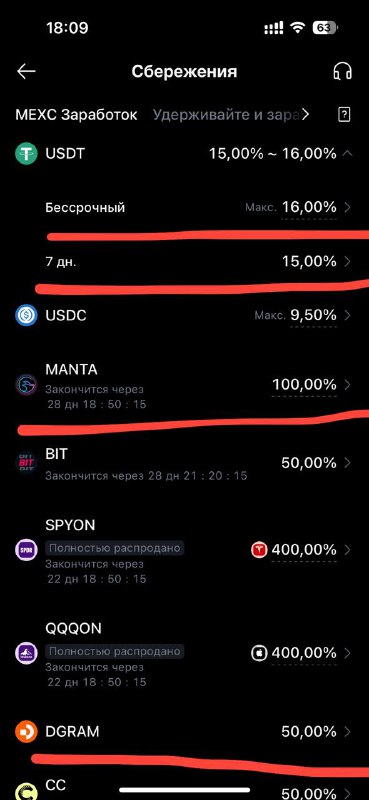The width and height of the screenshot is (369, 800).
Task: Open CC savings row
Action: (x=184, y=788)
